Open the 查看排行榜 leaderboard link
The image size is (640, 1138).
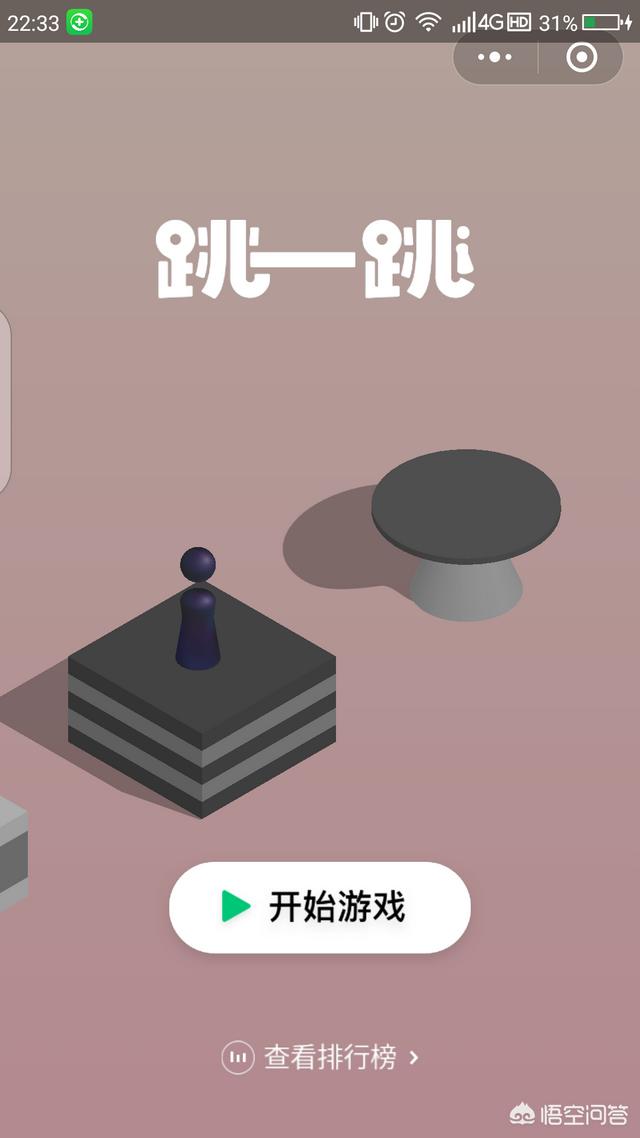coord(320,1057)
